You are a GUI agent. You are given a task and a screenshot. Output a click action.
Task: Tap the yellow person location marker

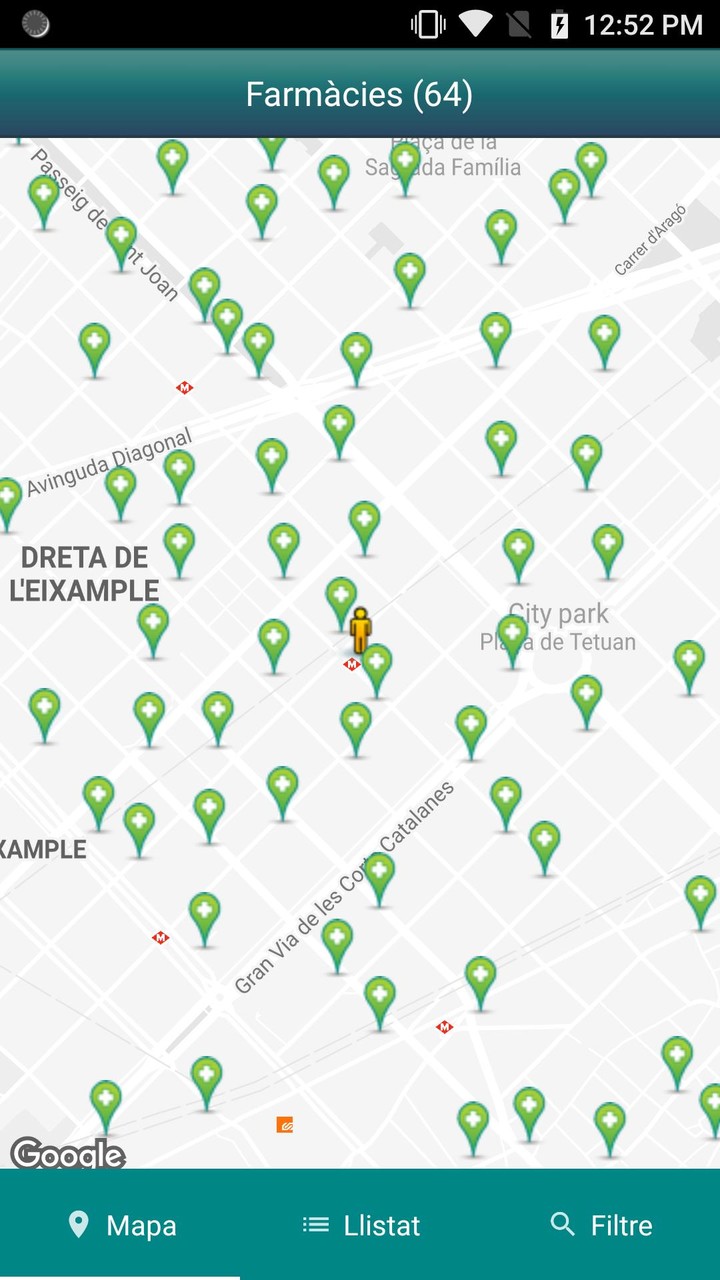[360, 630]
